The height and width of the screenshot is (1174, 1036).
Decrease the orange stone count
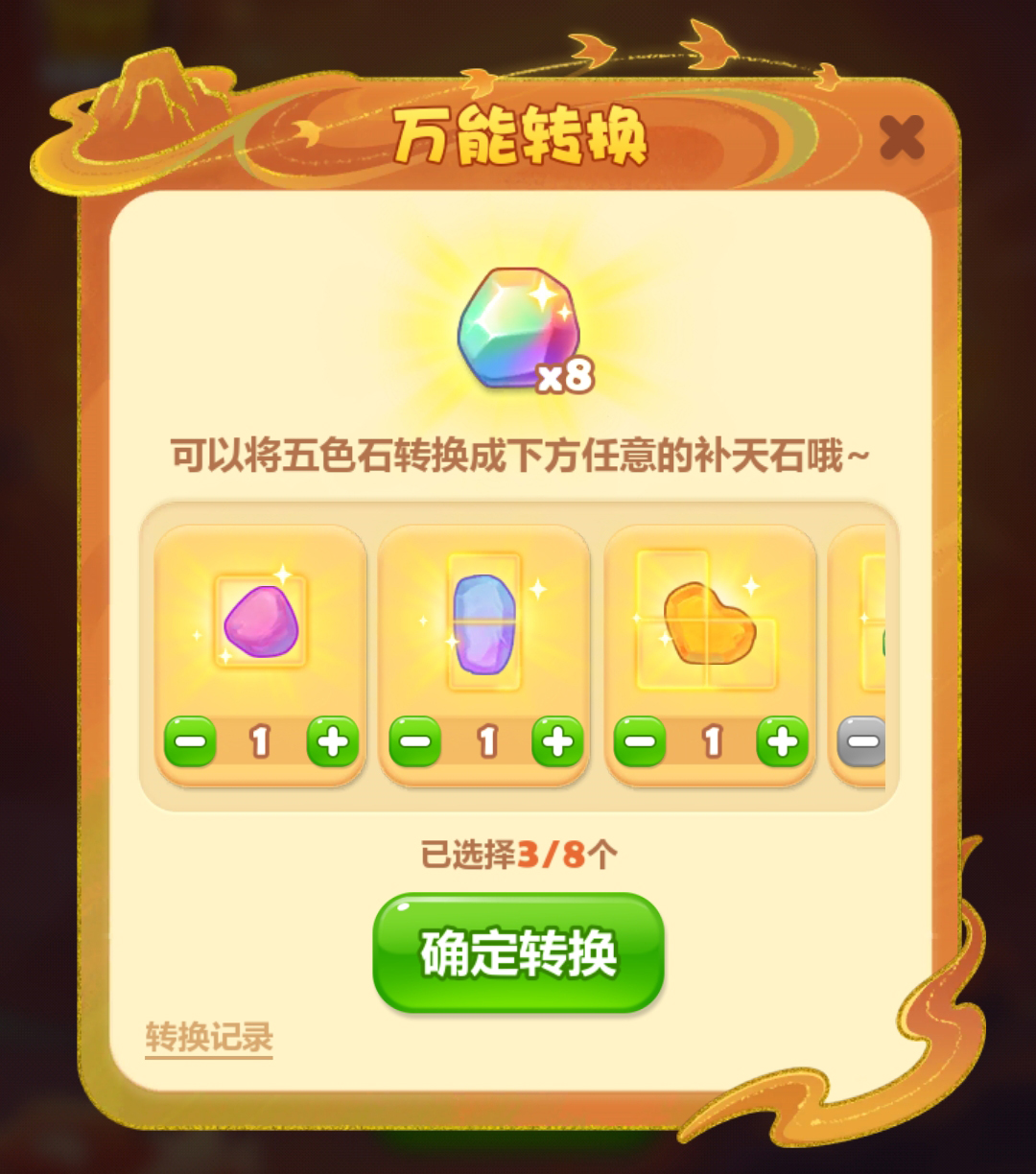click(x=640, y=741)
